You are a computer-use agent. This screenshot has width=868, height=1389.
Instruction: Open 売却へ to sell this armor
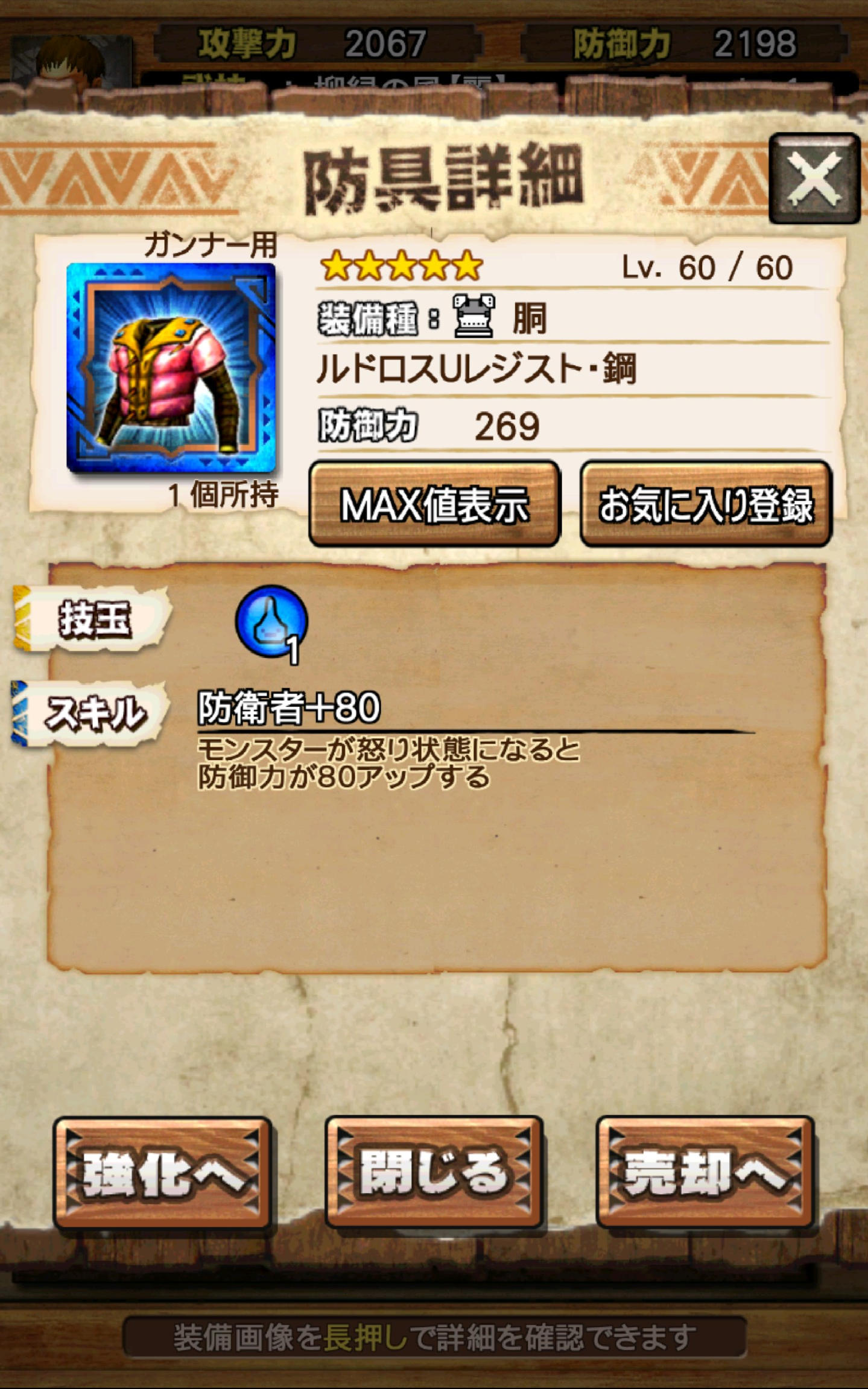705,1172
